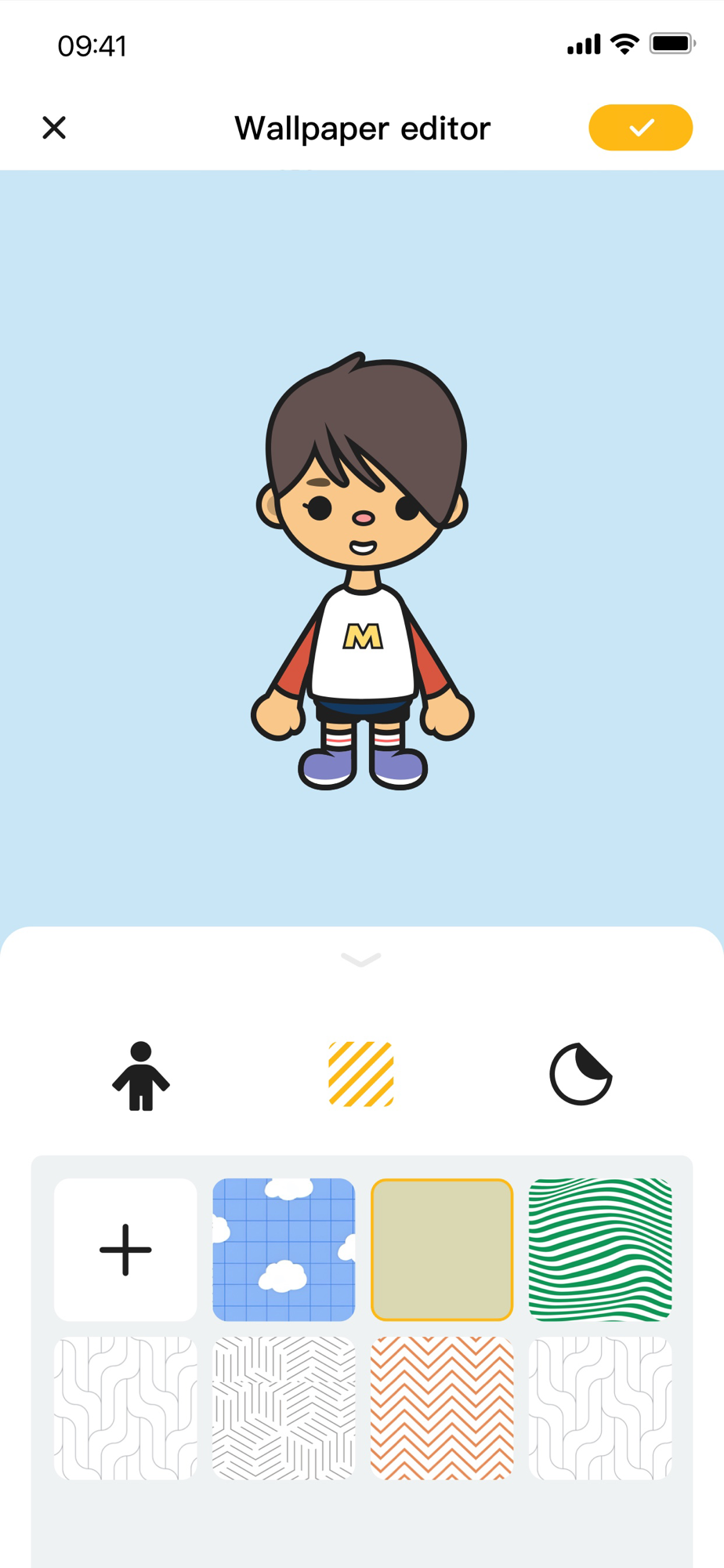Add a new background with the plus tile

click(x=125, y=1250)
